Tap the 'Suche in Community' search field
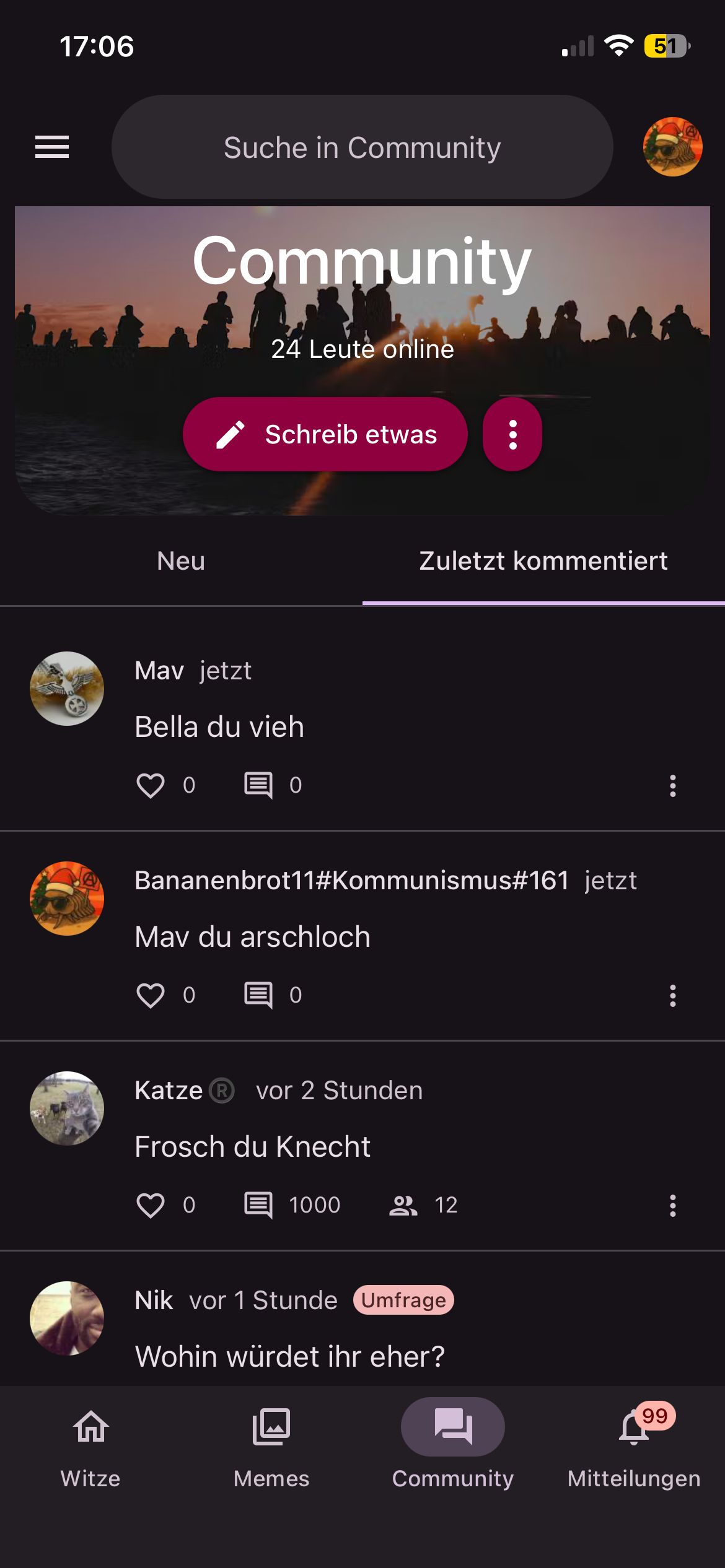The image size is (725, 1568). point(362,147)
